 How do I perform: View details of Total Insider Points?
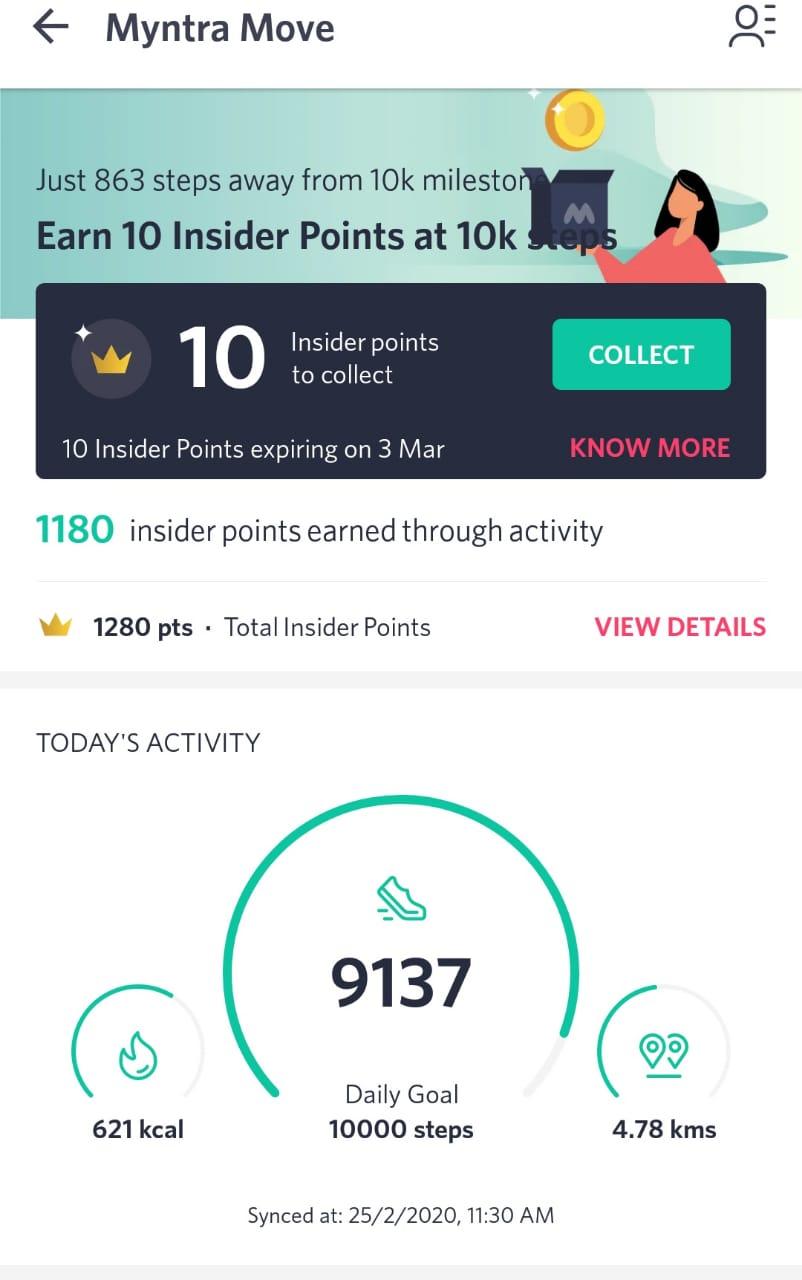coord(680,627)
